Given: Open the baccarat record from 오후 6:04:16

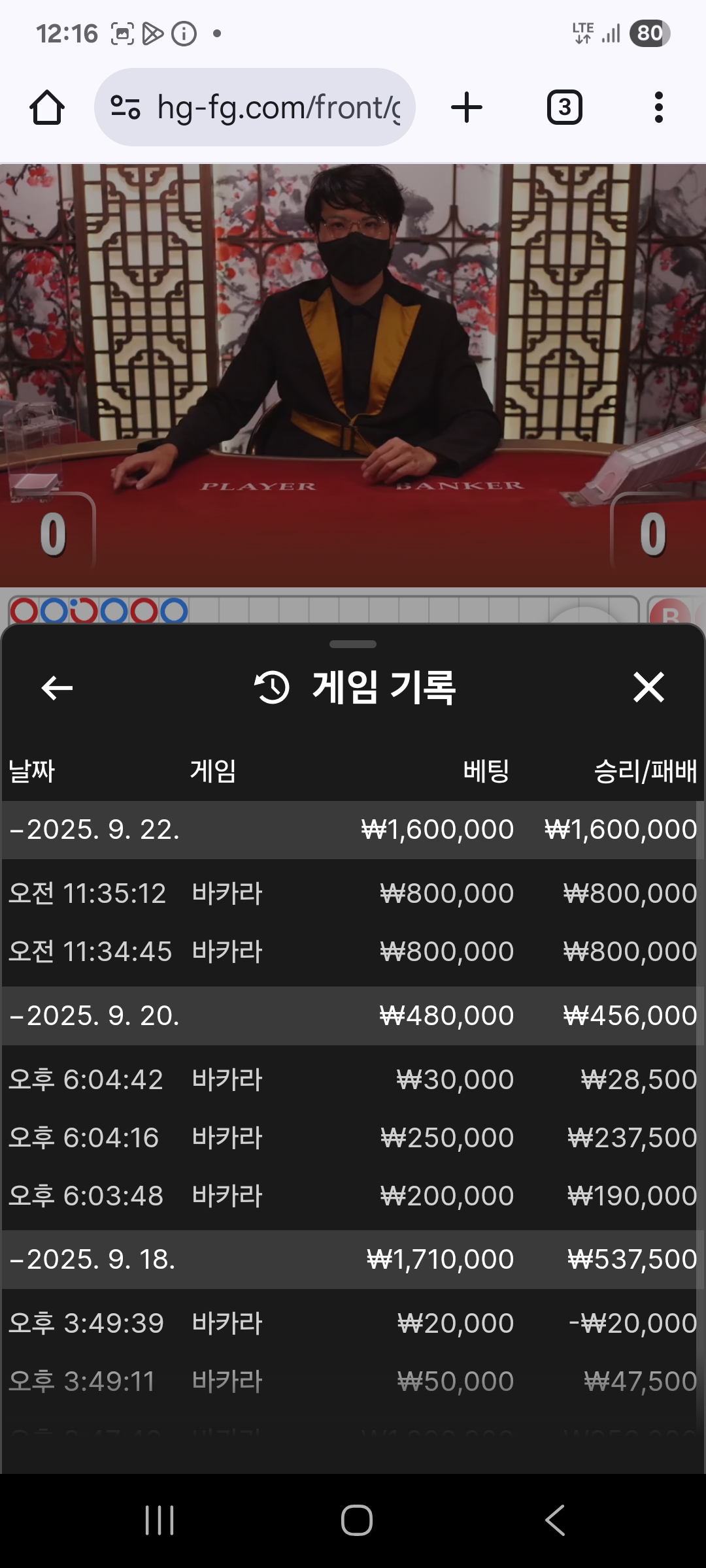Looking at the screenshot, I should 352,1137.
